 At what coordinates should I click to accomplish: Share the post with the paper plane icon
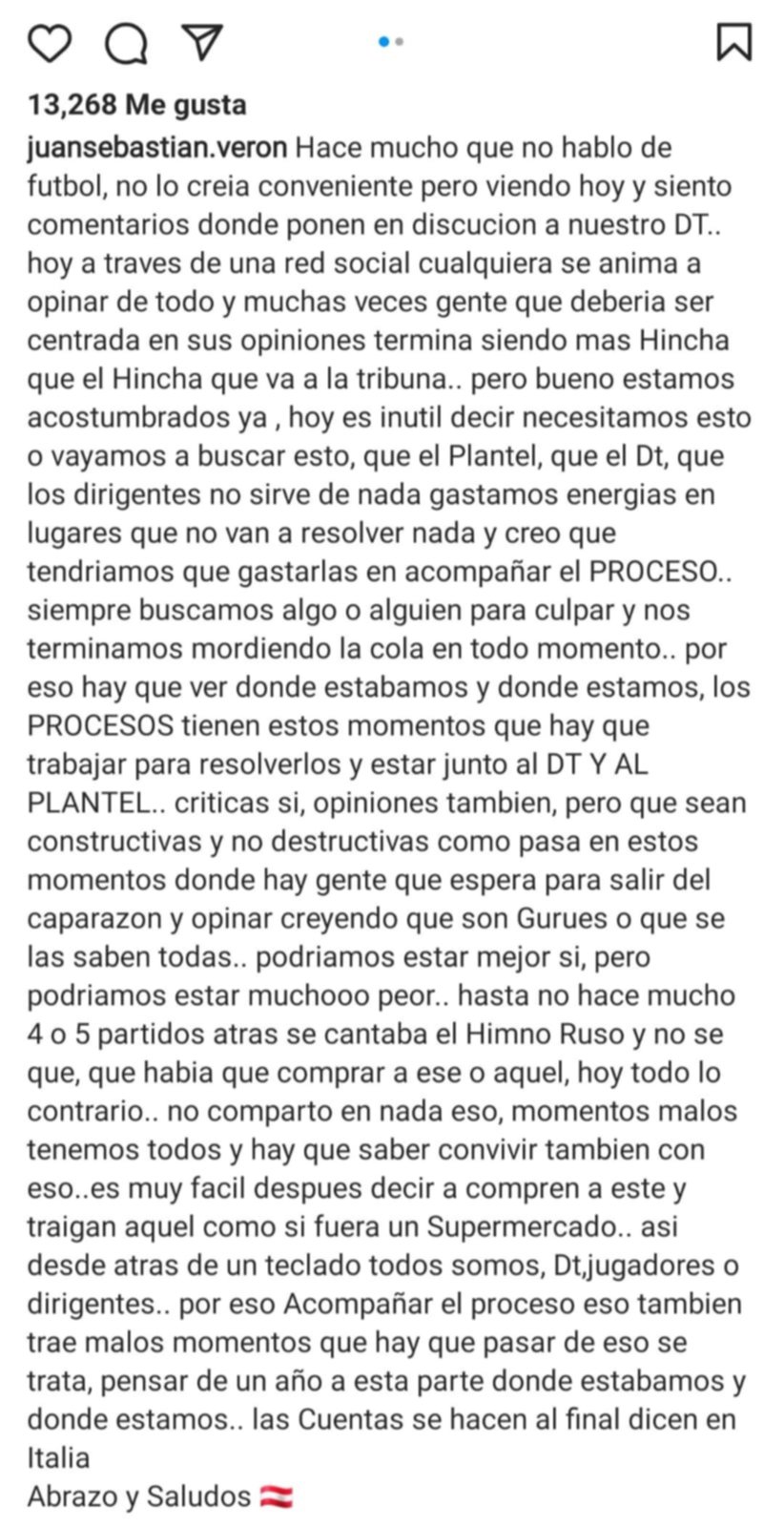coord(202,42)
